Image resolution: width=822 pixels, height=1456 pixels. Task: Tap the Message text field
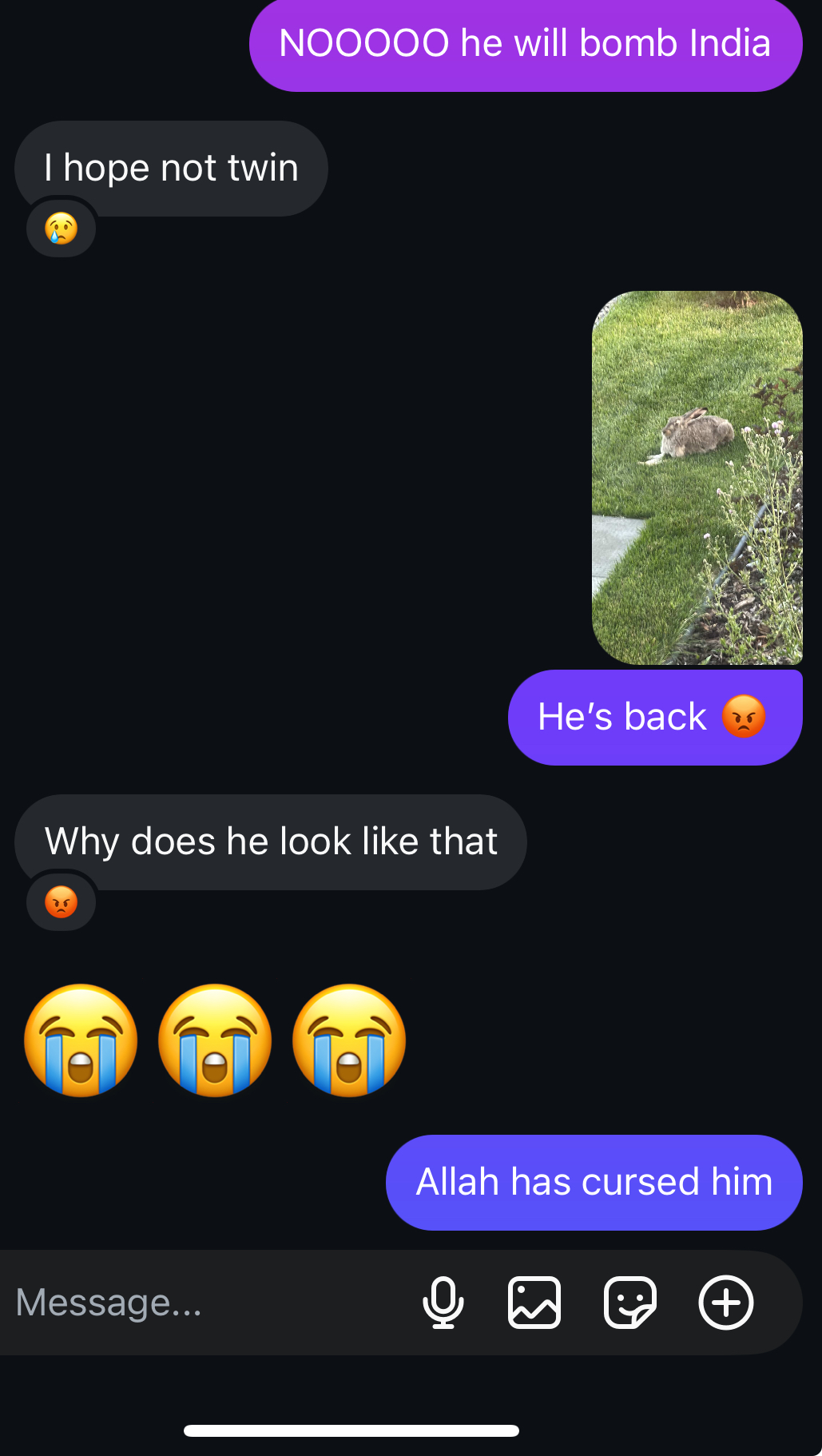[208, 1303]
